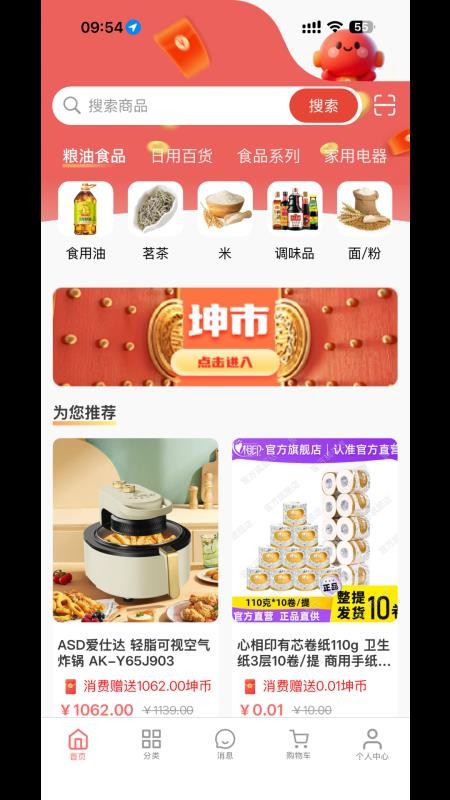Open the 茗茶 subcategory
The width and height of the screenshot is (450, 800).
[155, 221]
